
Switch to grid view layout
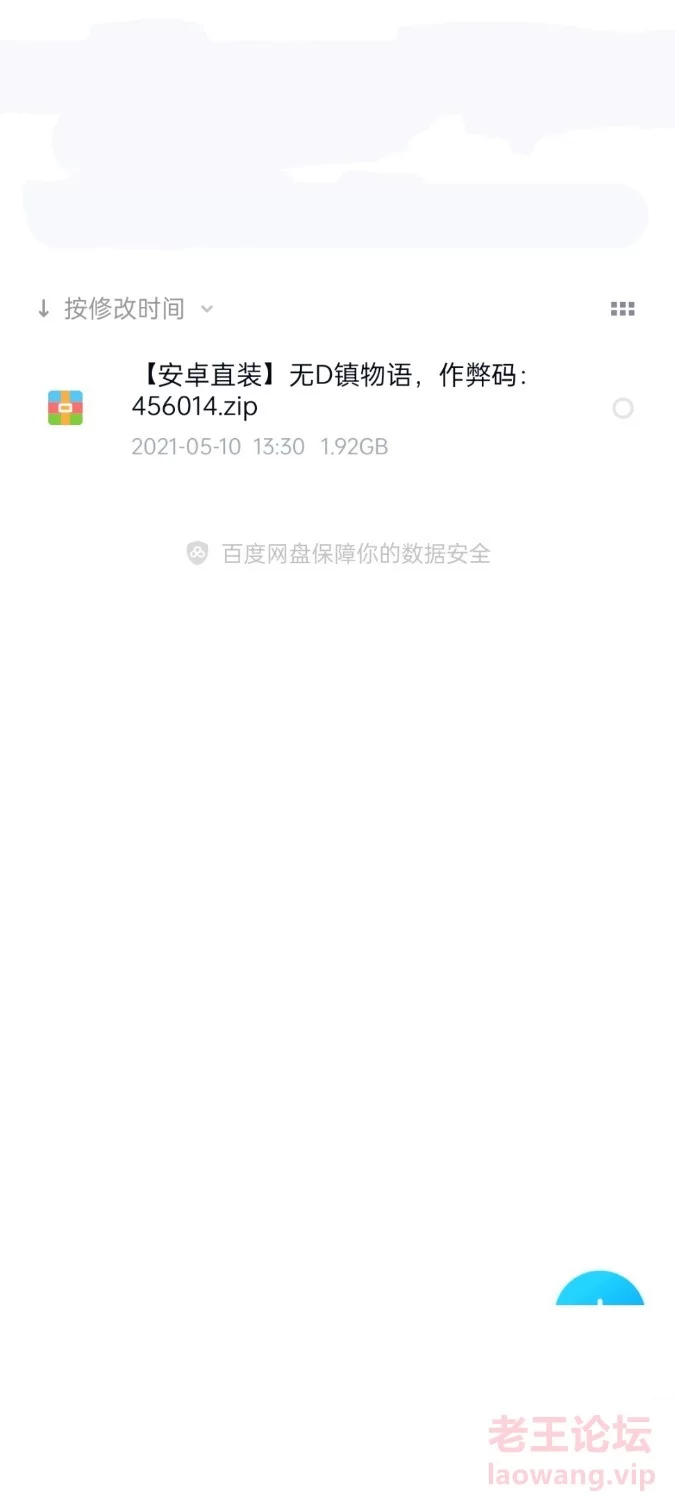(622, 309)
